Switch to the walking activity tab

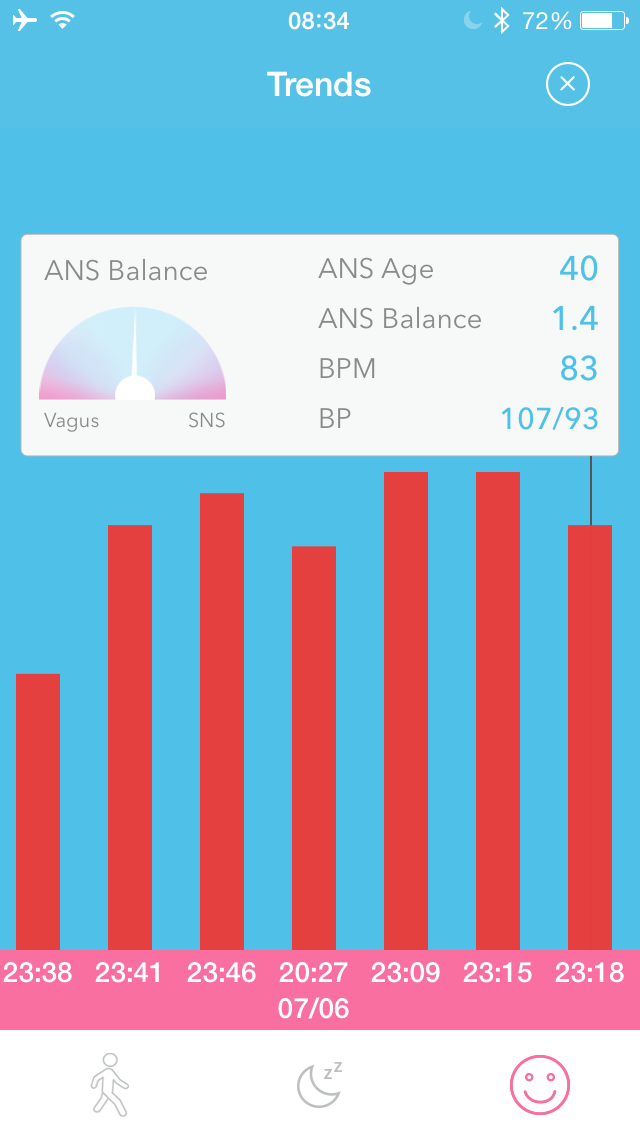109,1083
